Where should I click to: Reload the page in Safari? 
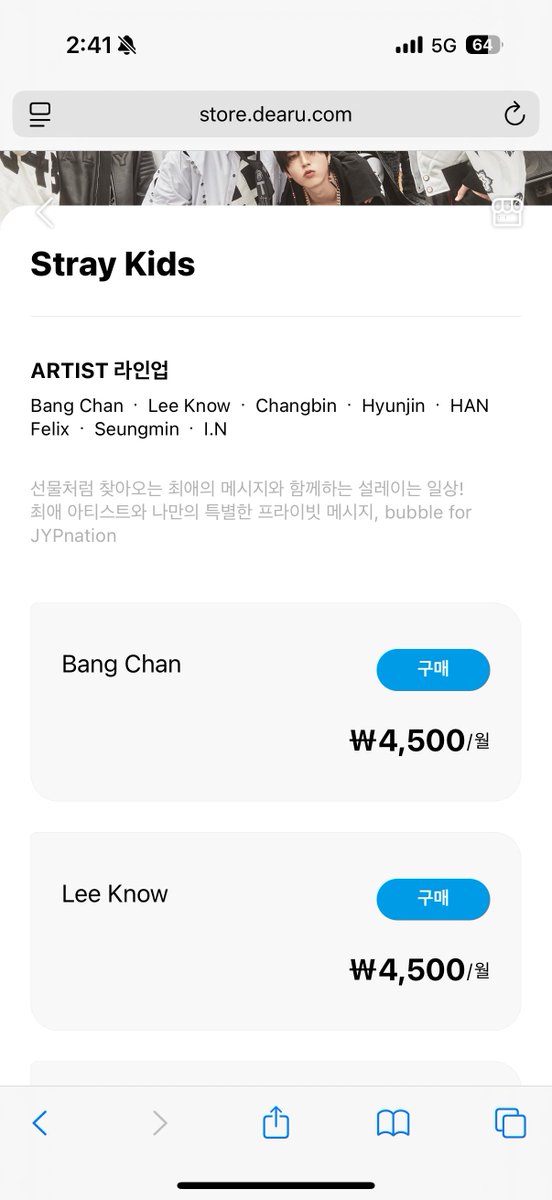514,114
